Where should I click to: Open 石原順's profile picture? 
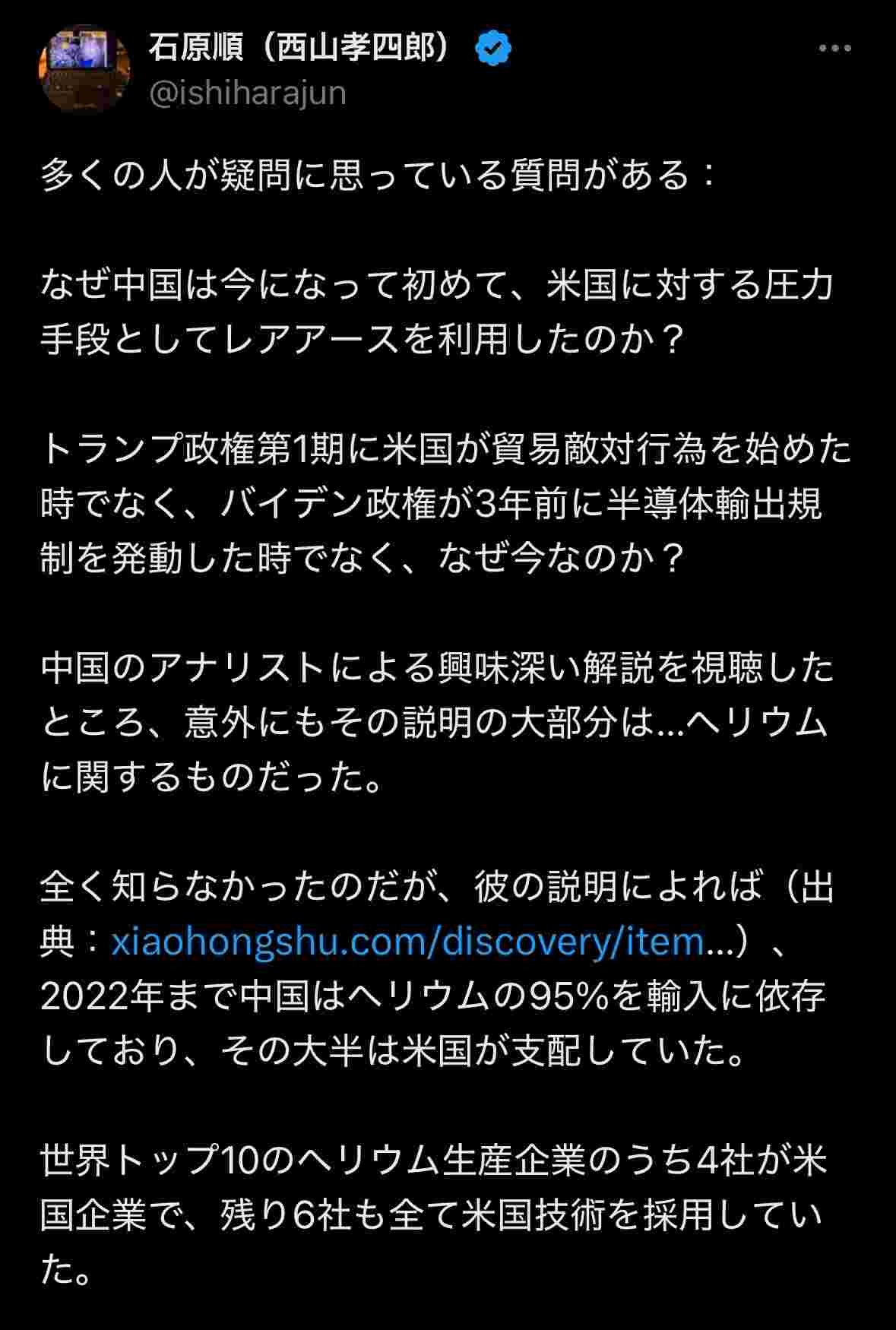(84, 68)
